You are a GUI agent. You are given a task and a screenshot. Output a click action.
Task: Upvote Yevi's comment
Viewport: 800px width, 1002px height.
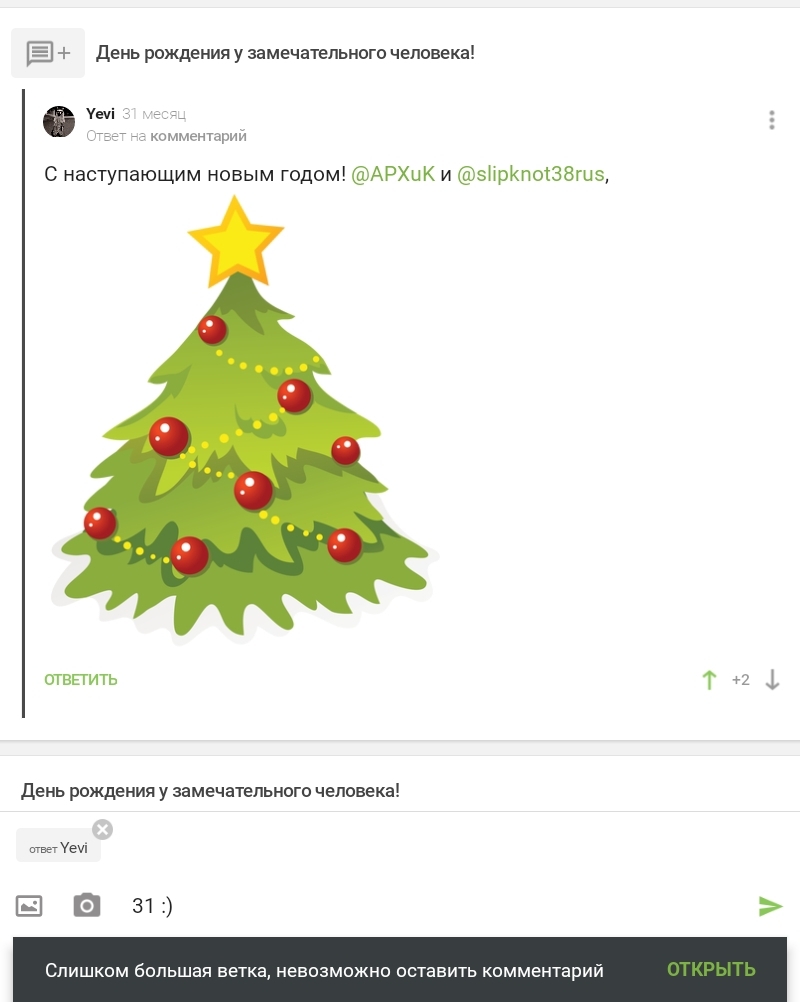tap(709, 680)
